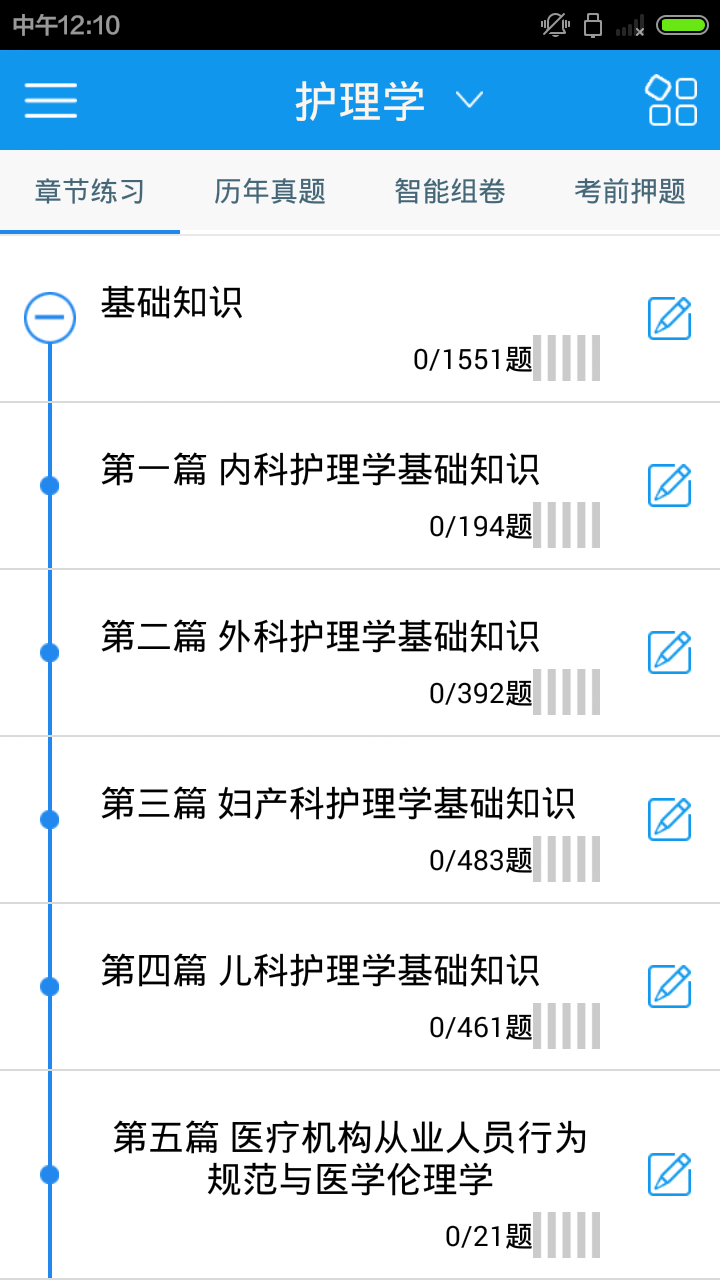The image size is (720, 1280).
Task: Tap the edit icon for 第二篇
Action: [x=669, y=652]
